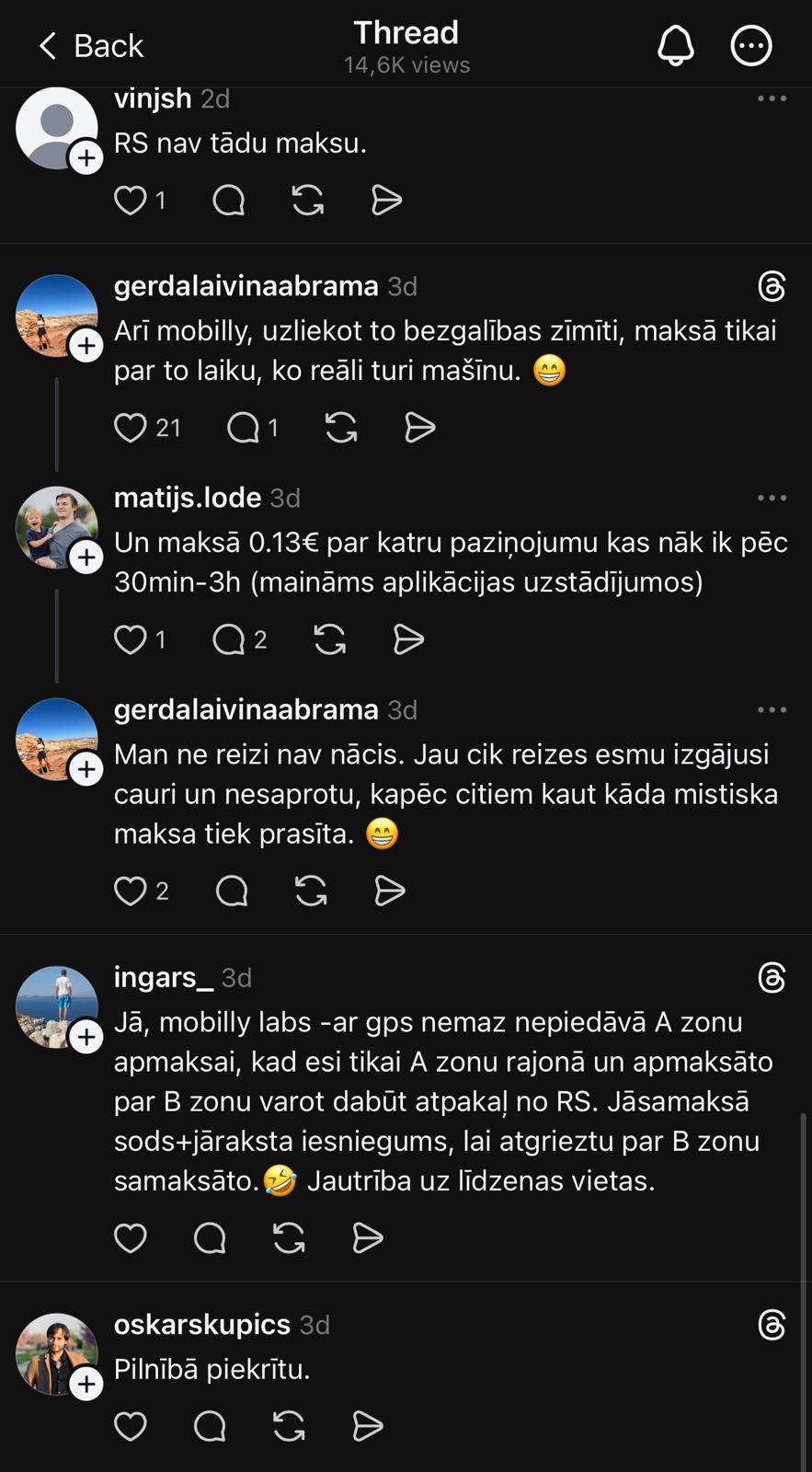Reply to matijs.lode's comment
812x1472 pixels.
click(x=228, y=639)
